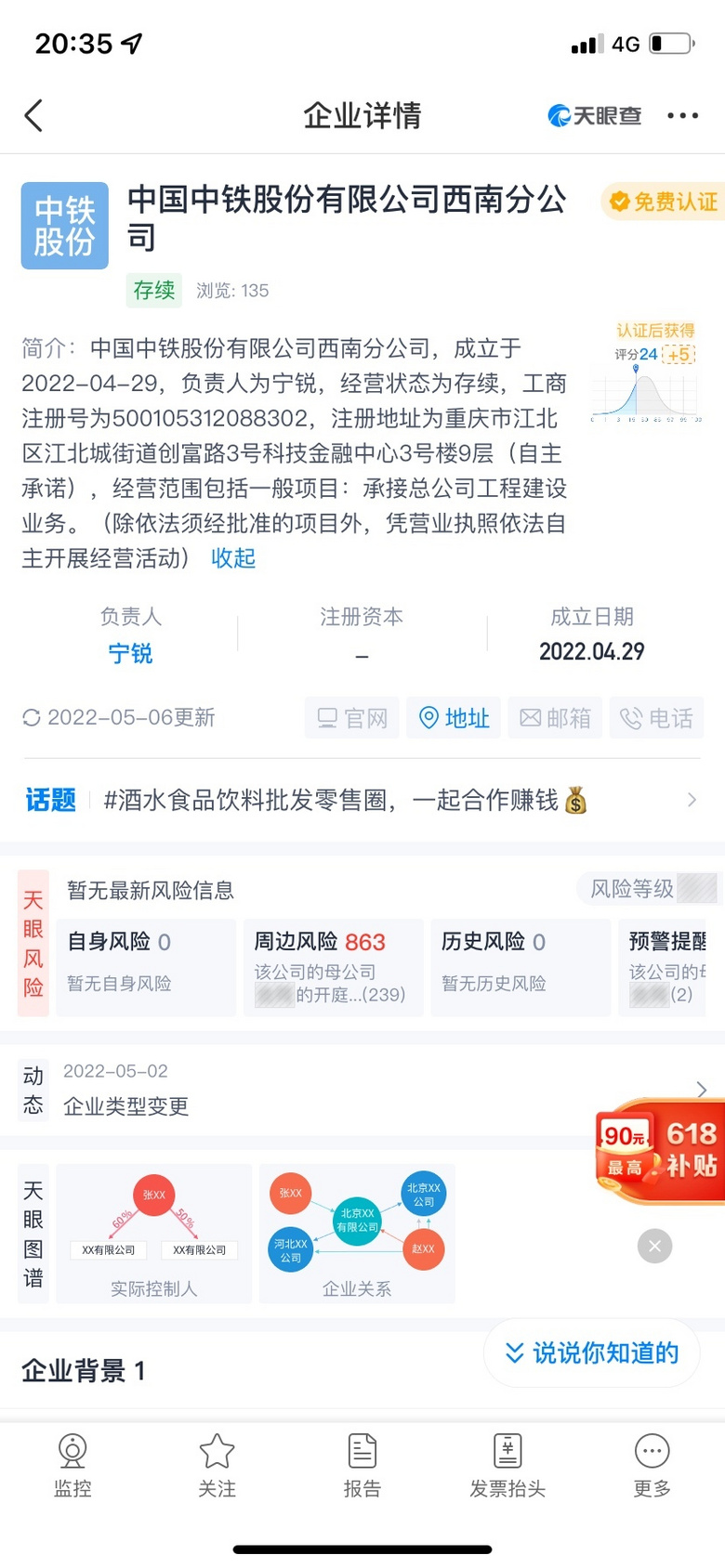Tap the 说说你知道的 button
Viewport: 725px width, 1568px height.
point(592,1352)
